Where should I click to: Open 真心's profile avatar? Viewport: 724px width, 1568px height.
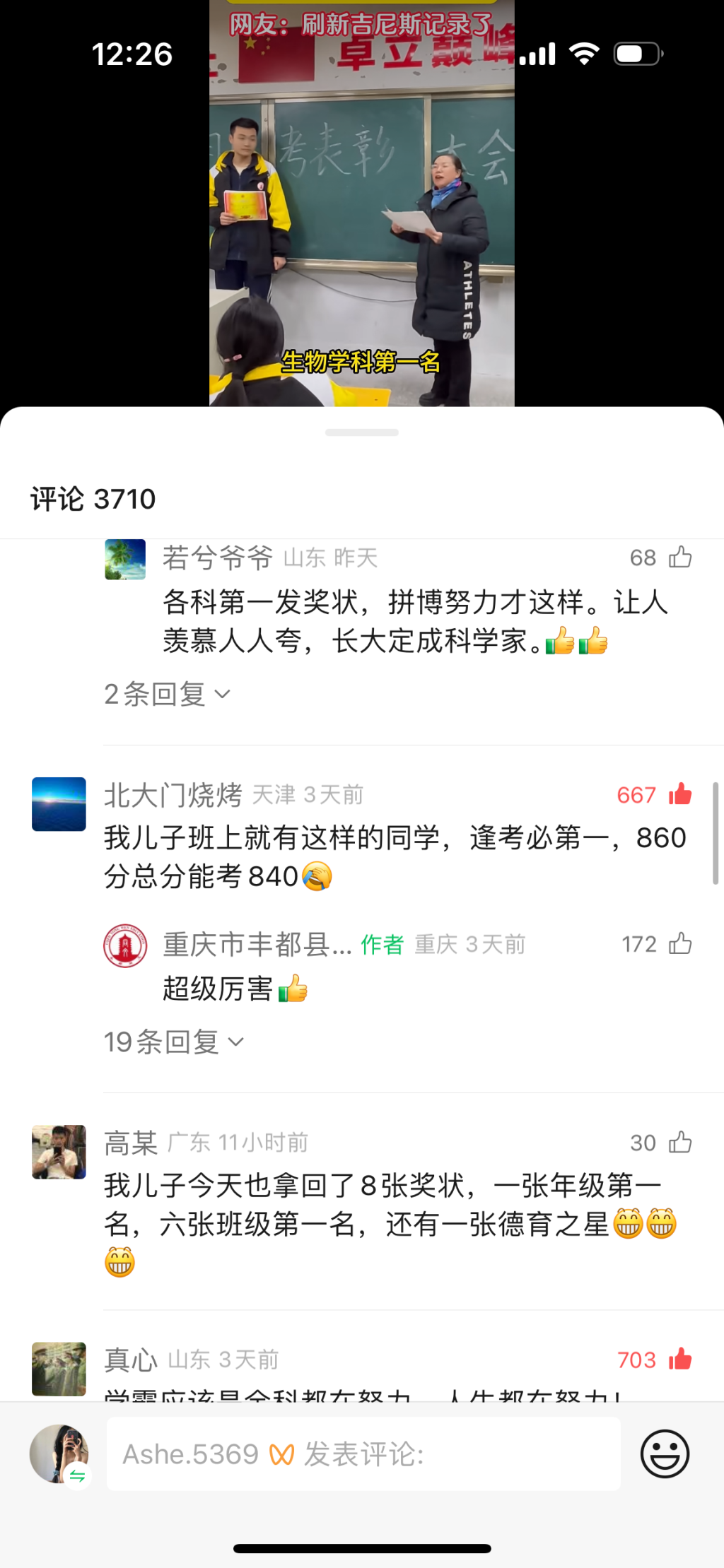(59, 1369)
